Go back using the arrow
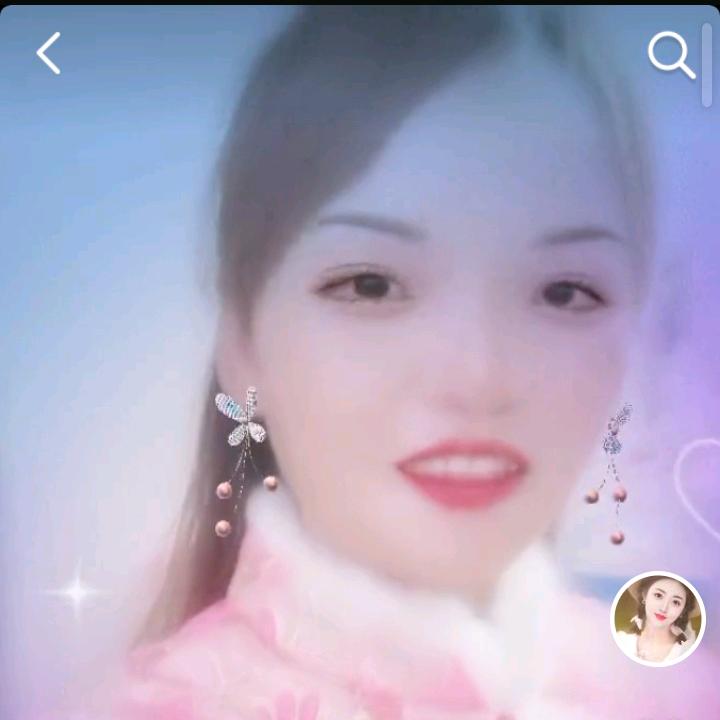This screenshot has width=720, height=720. pyautogui.click(x=49, y=53)
